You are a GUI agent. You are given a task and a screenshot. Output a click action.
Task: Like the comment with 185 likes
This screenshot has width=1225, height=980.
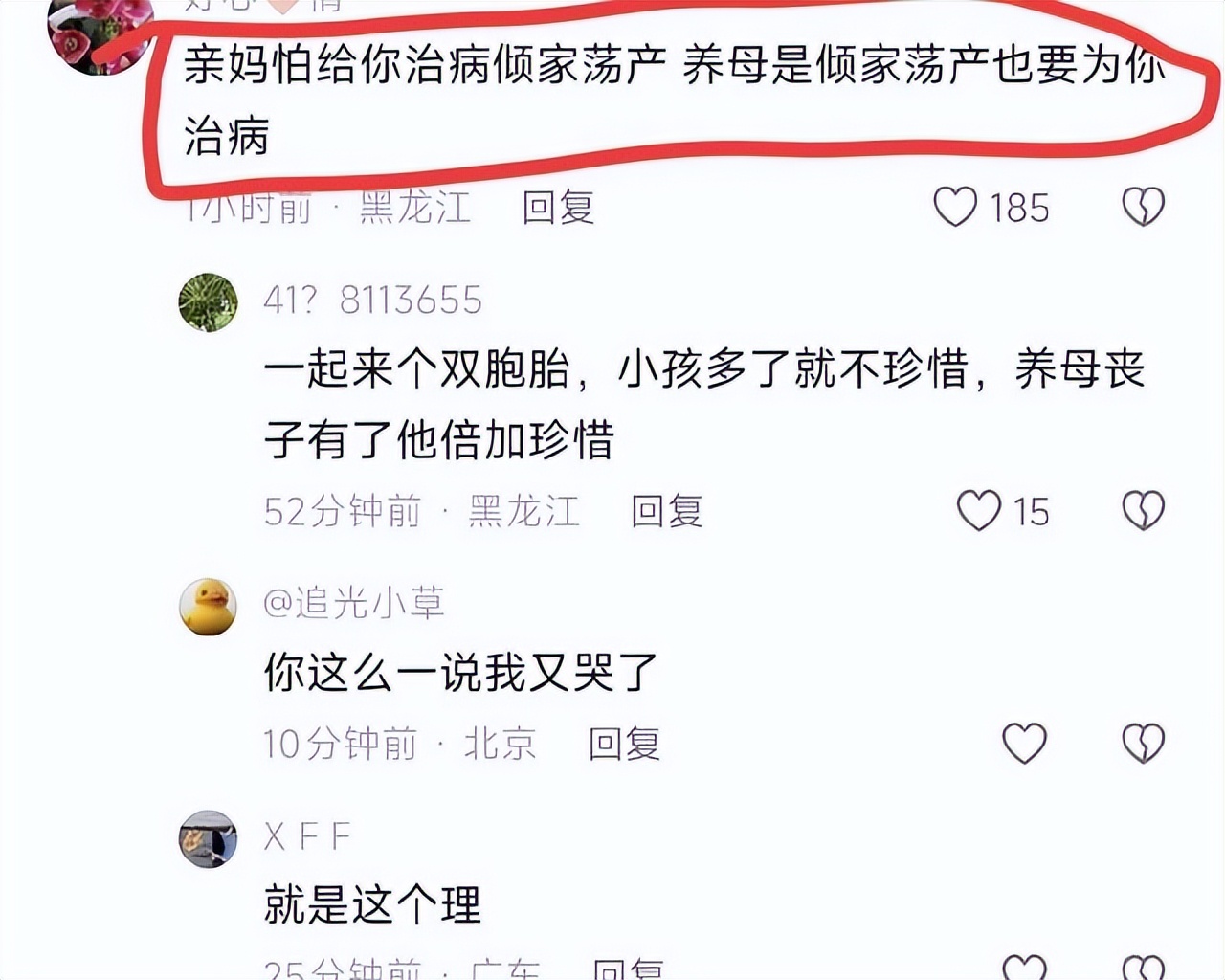[955, 207]
